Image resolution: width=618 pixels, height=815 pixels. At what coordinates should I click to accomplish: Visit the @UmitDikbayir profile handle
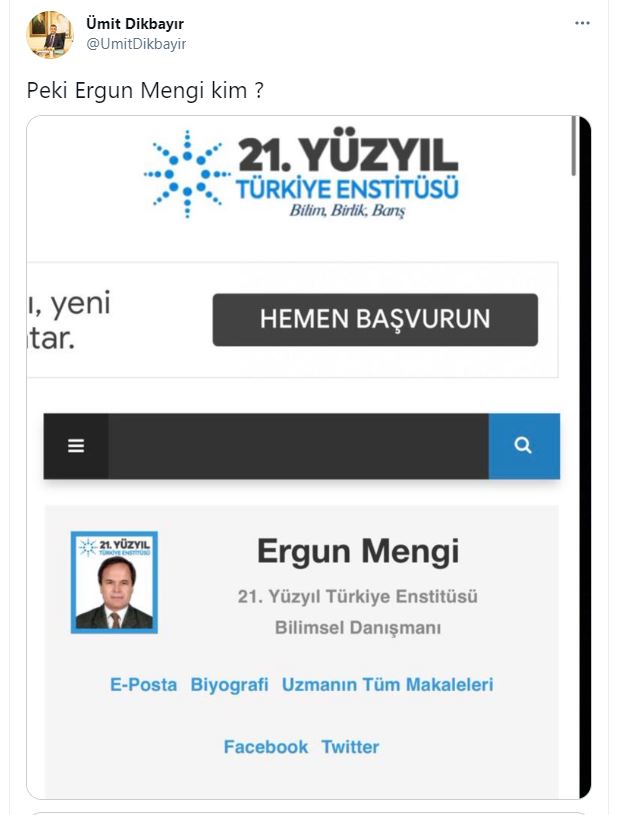click(x=137, y=44)
